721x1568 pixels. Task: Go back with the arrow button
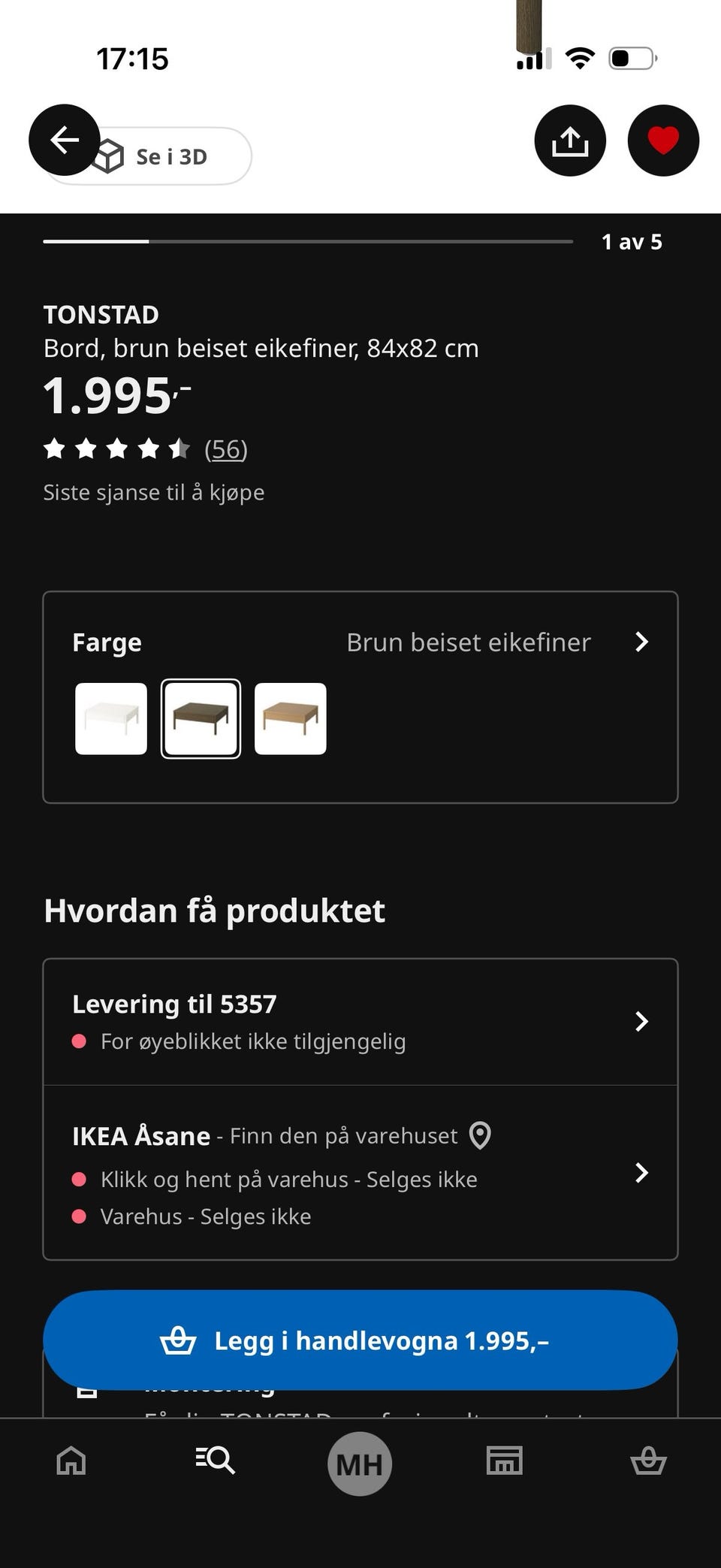pyautogui.click(x=65, y=140)
